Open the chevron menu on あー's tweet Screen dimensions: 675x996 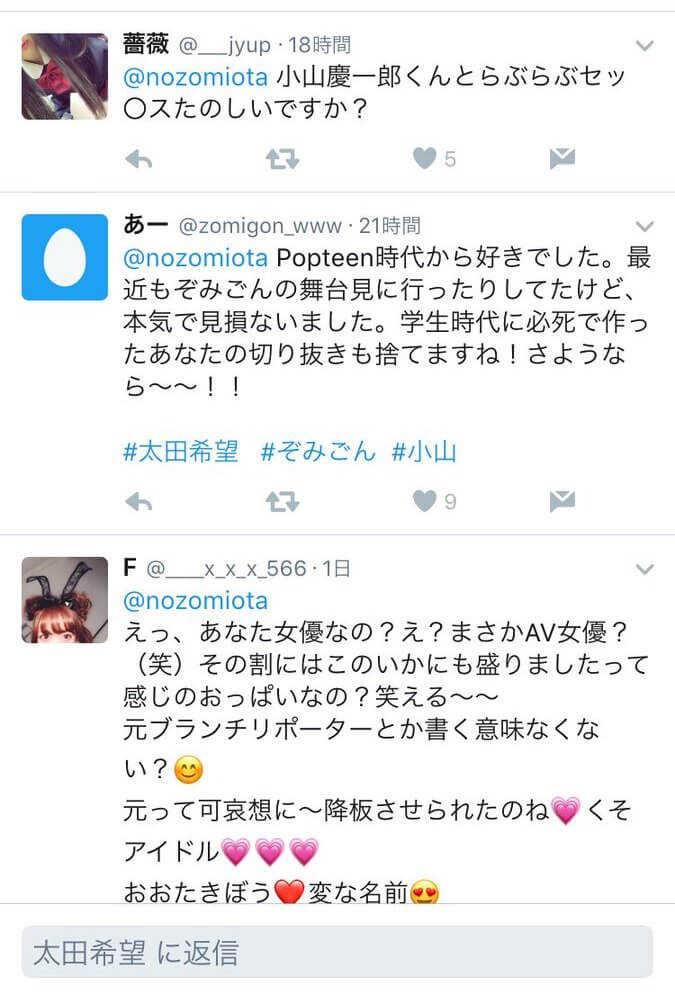[645, 227]
